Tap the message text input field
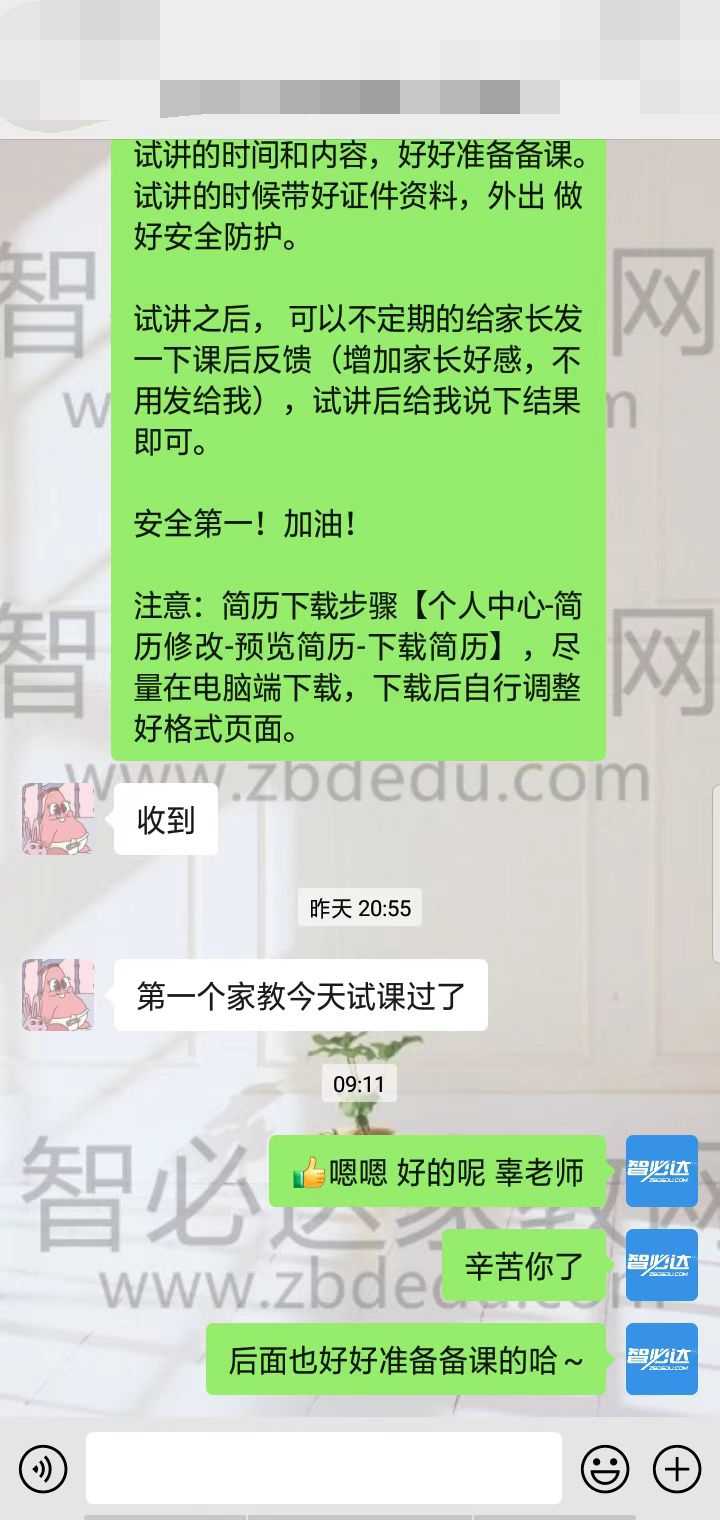 (323, 1468)
